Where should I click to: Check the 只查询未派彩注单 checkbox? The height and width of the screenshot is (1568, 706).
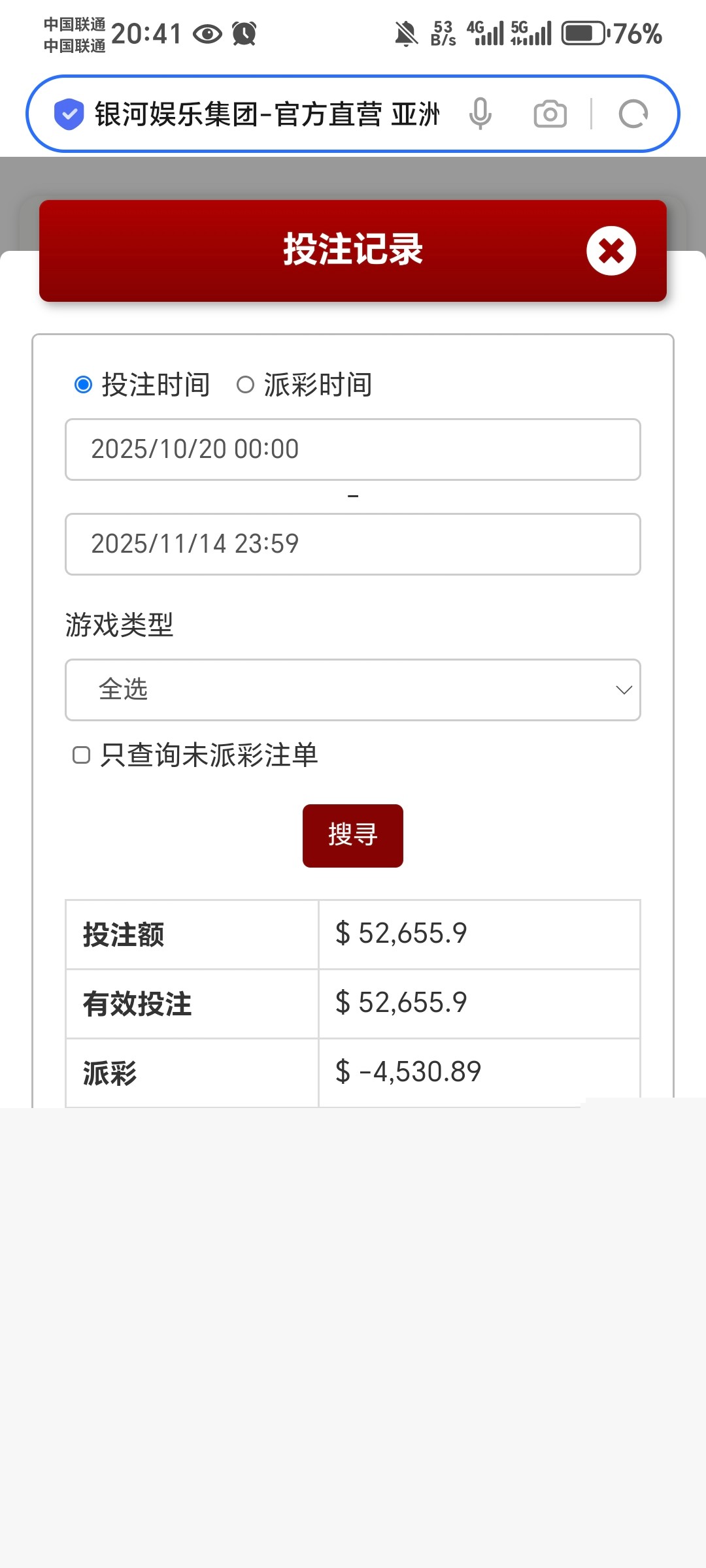[81, 755]
